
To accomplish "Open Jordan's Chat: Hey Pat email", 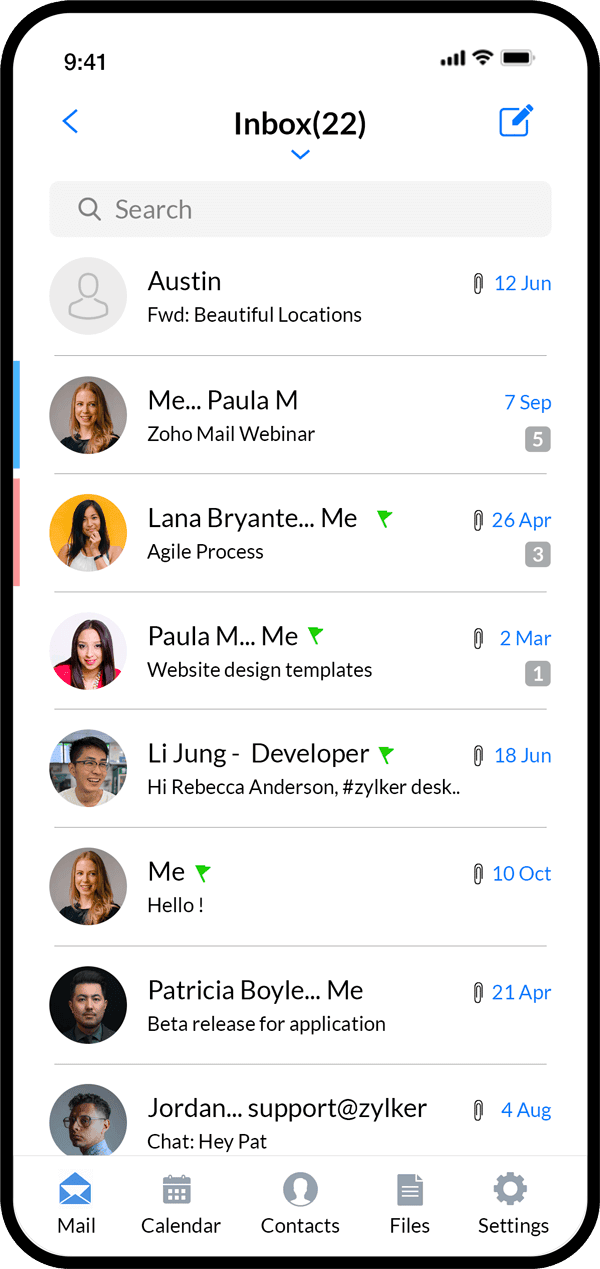I will (300, 1122).
